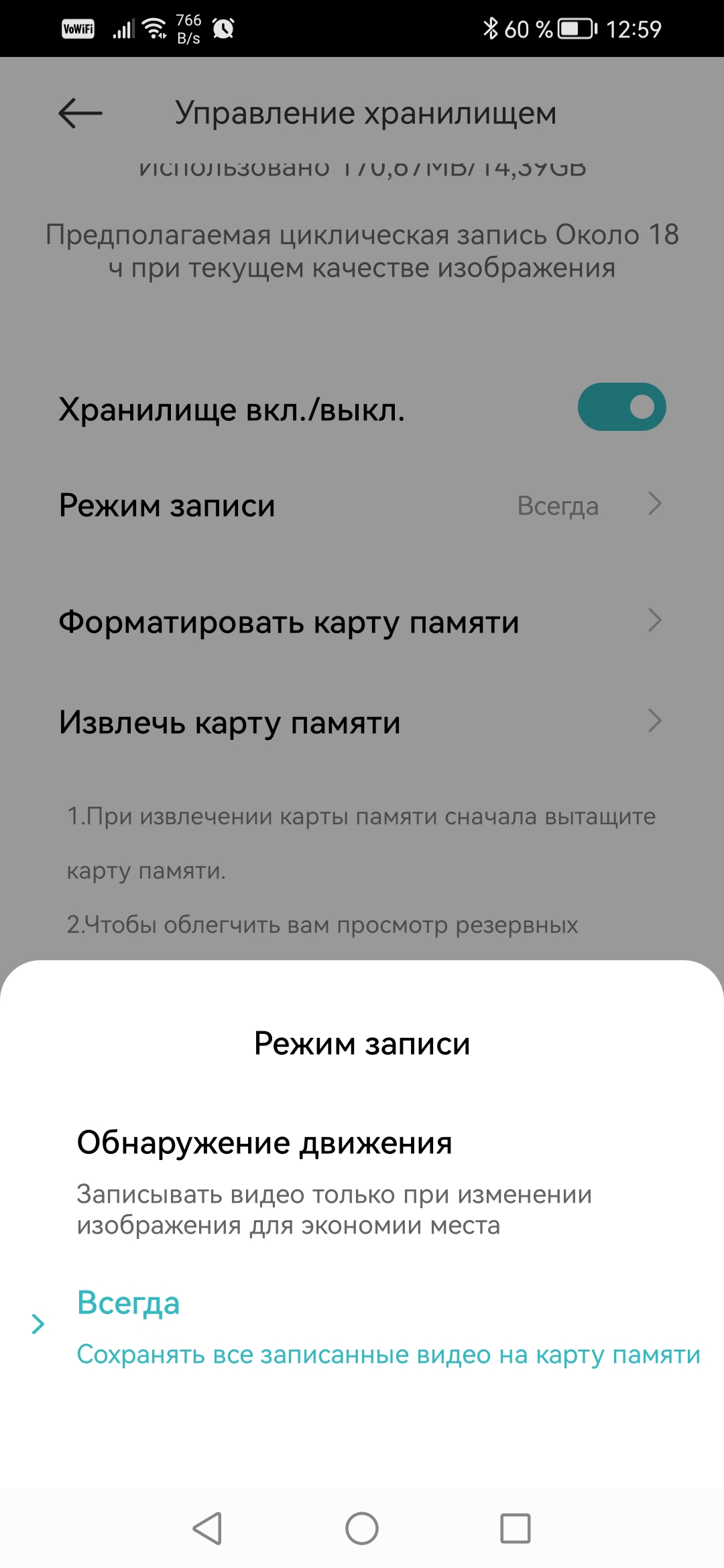The height and width of the screenshot is (1568, 724).
Task: Tap Извлечь карту памяти row
Action: 362,722
